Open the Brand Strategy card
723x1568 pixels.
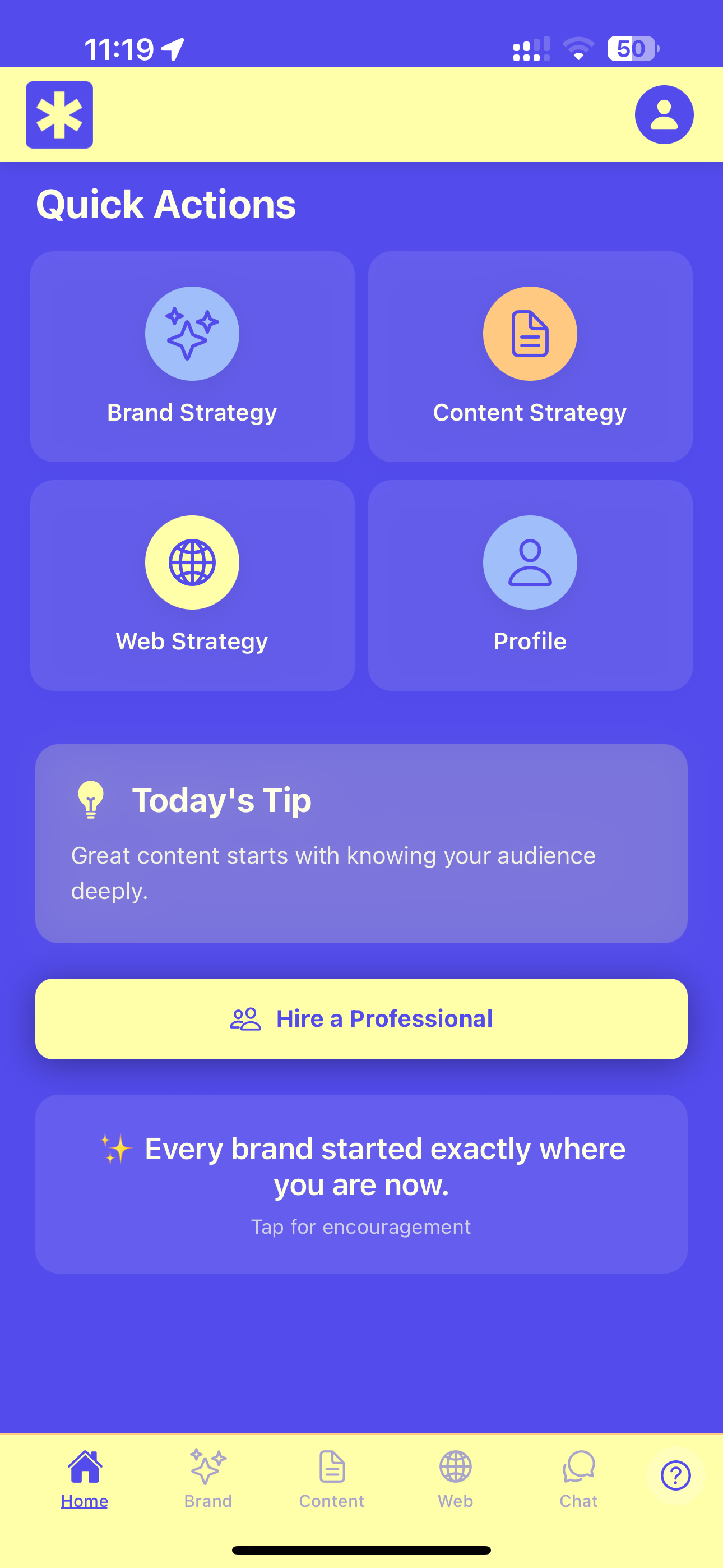click(192, 356)
